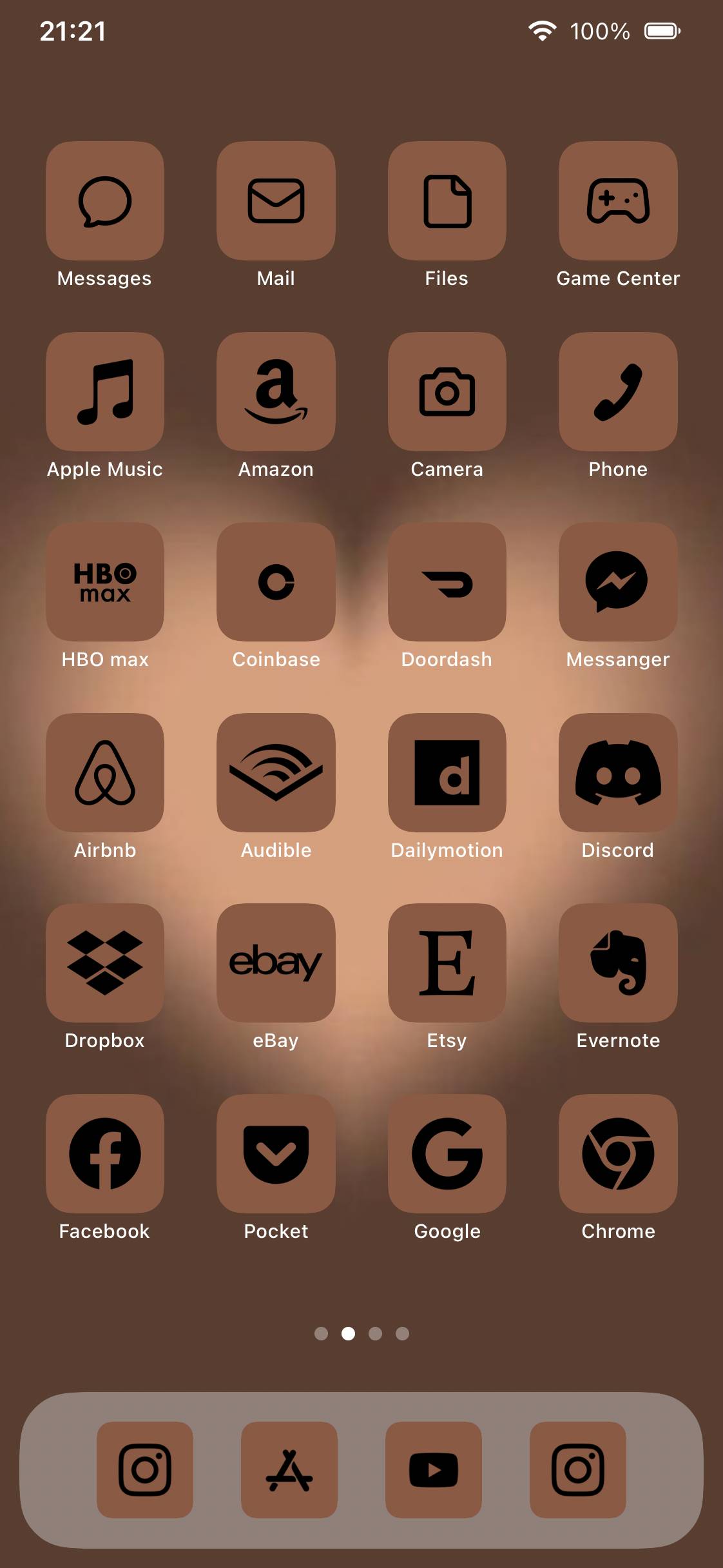The width and height of the screenshot is (723, 1568).
Task: Open HBO max
Action: coord(105,582)
